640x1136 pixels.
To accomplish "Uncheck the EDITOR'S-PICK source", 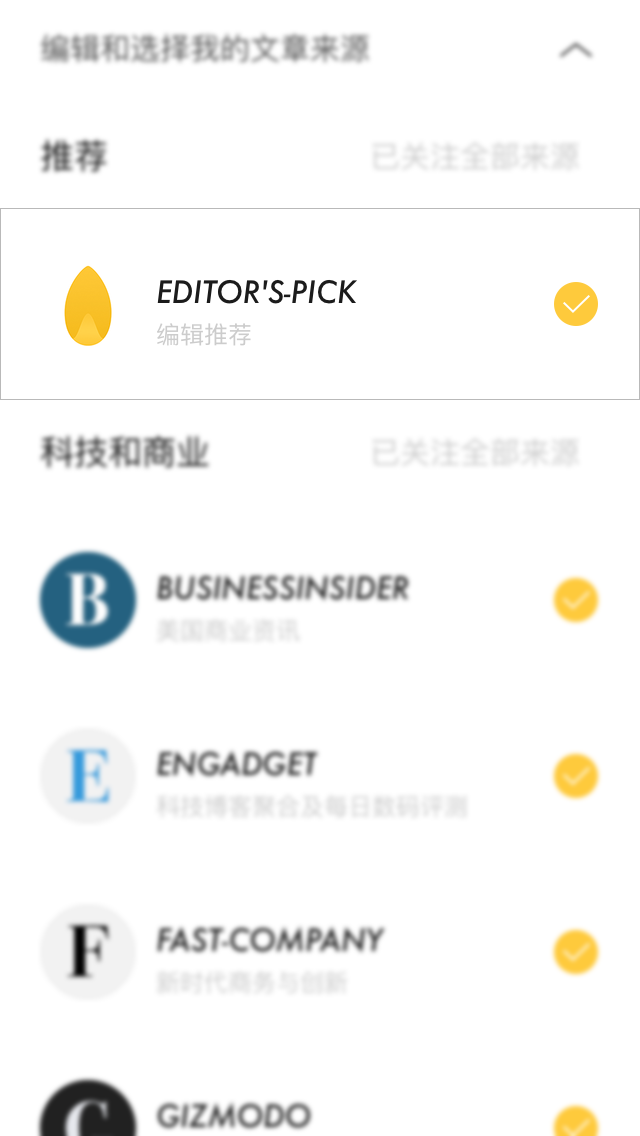I will click(576, 304).
